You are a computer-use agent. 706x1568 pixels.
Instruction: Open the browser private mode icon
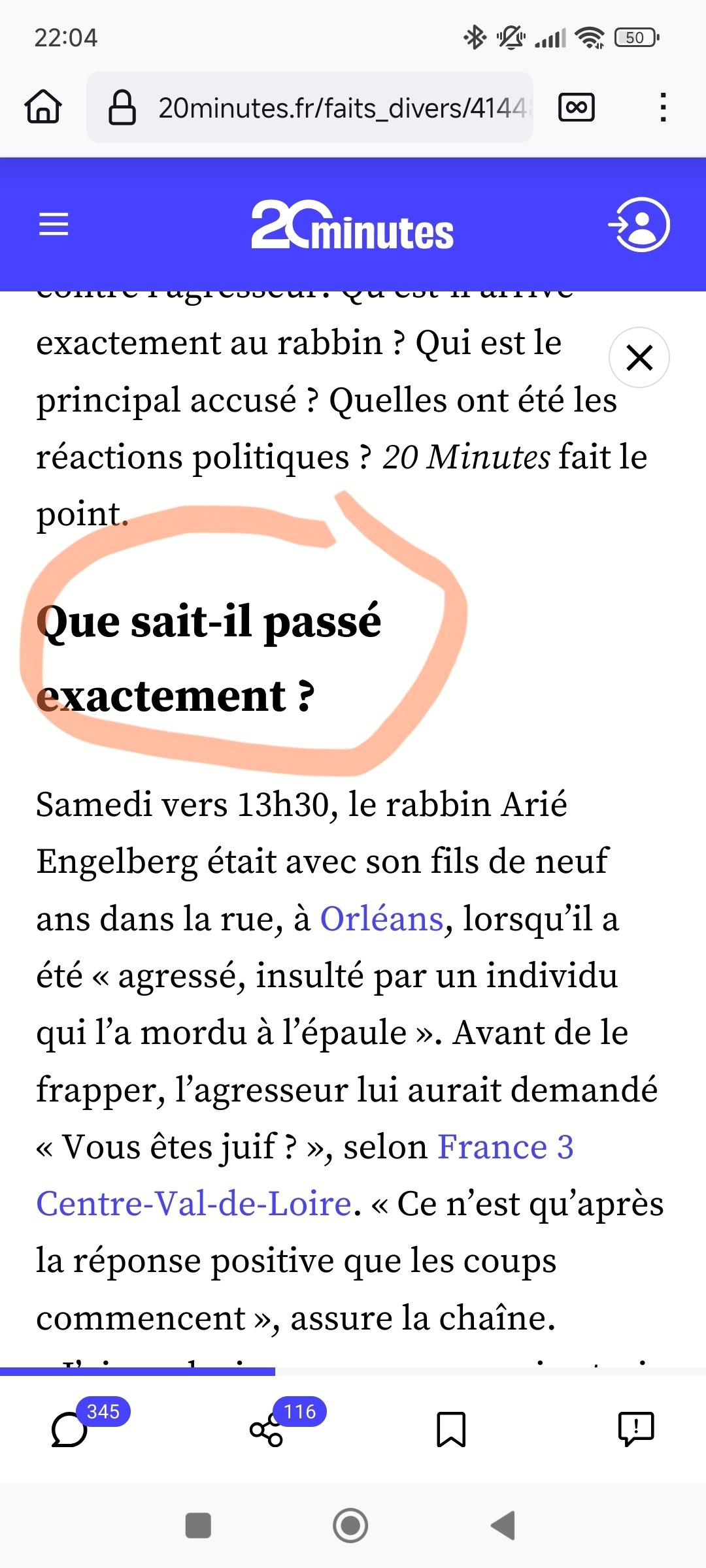pos(576,107)
